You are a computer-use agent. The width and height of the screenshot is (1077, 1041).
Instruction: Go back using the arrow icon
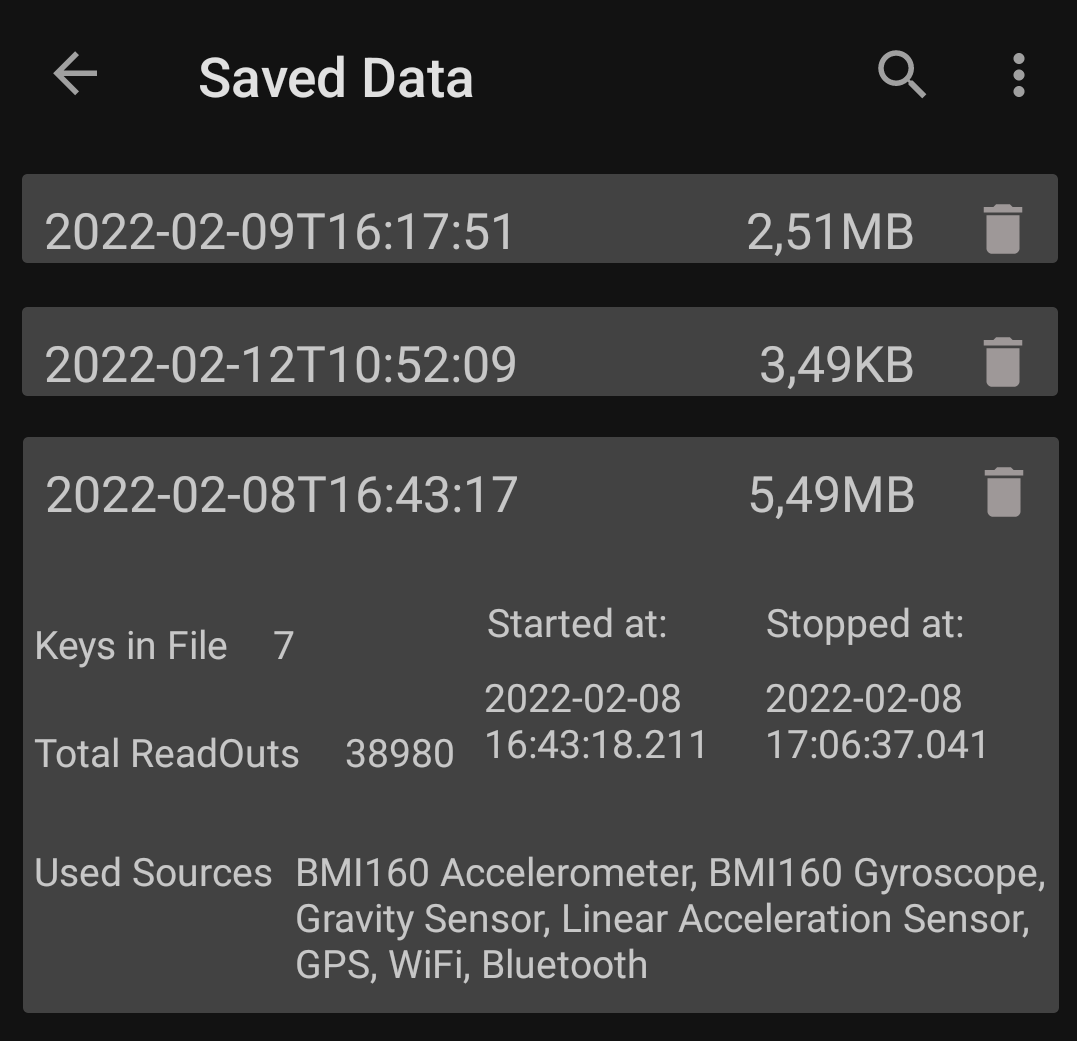[x=75, y=75]
